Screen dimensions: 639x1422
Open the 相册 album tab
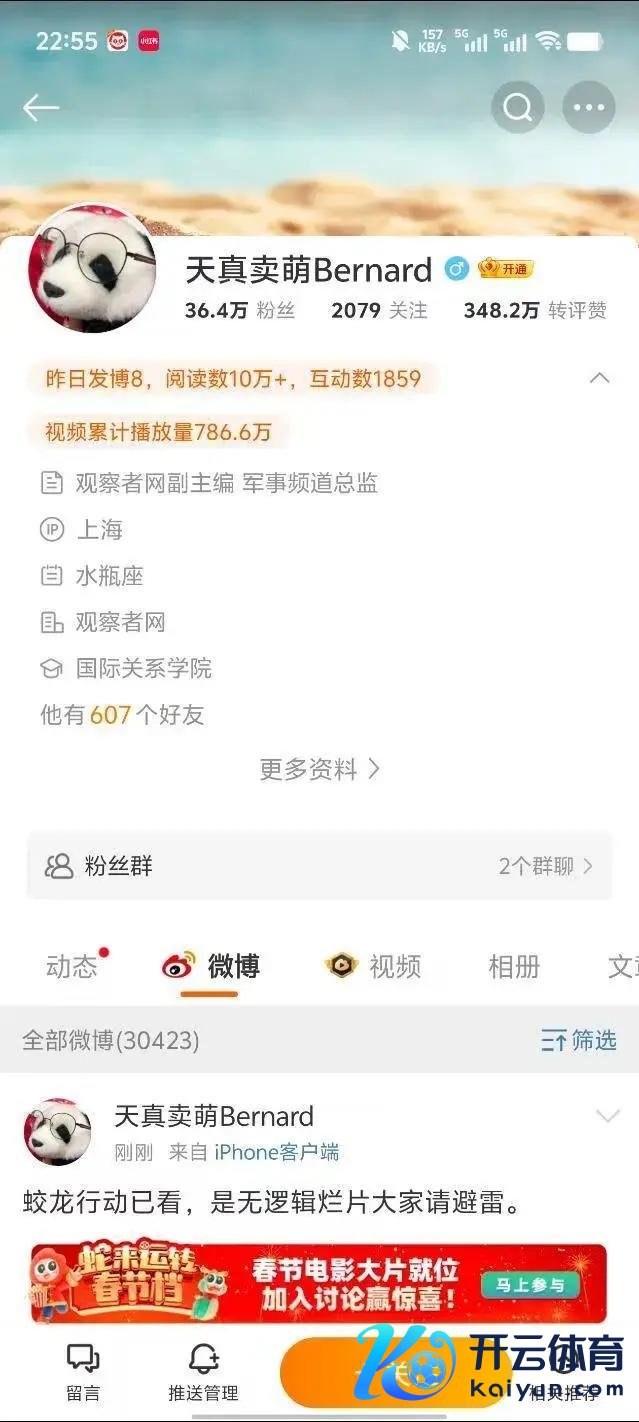tap(514, 966)
